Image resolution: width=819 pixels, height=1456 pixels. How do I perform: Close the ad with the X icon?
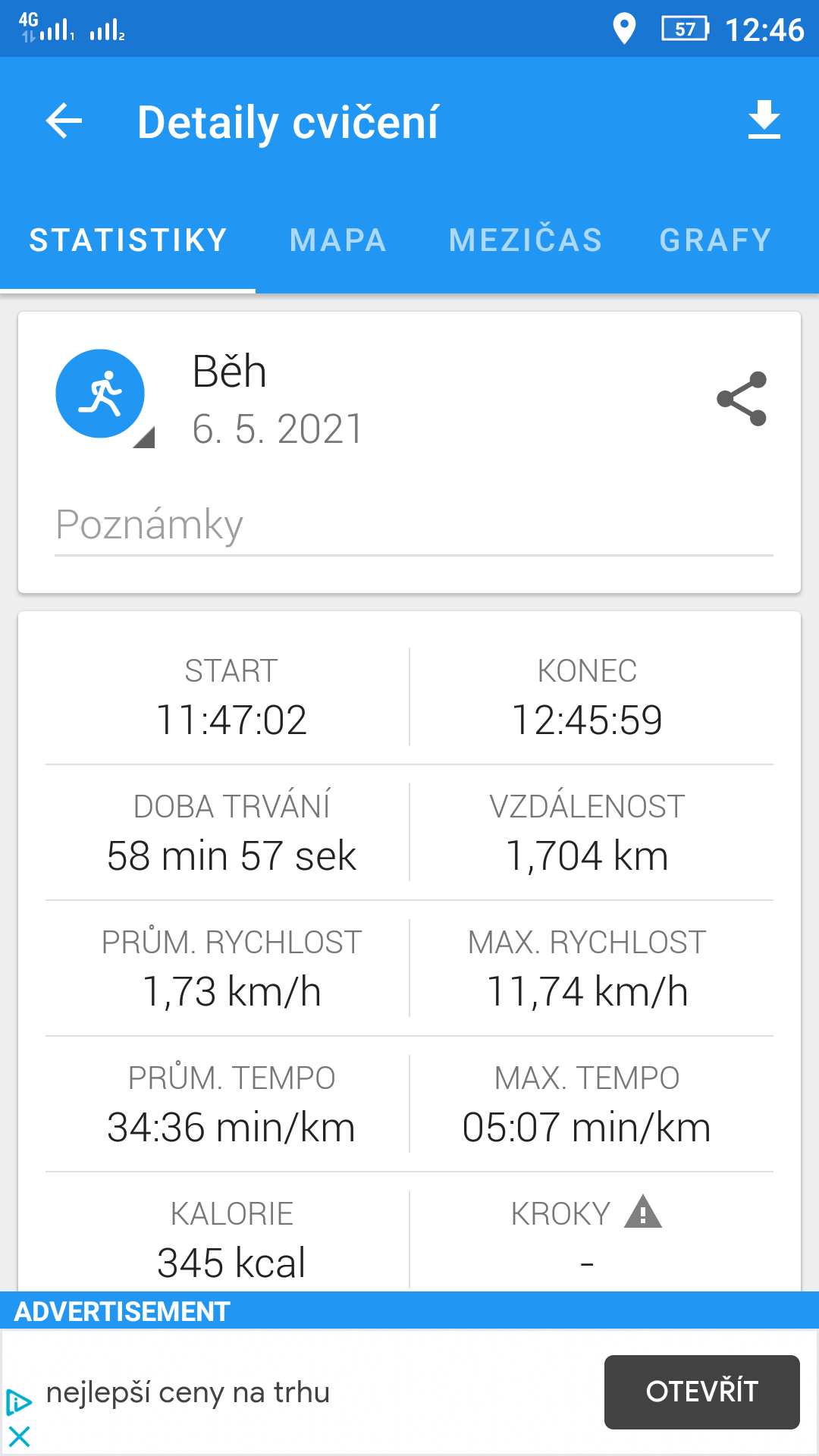19,1436
